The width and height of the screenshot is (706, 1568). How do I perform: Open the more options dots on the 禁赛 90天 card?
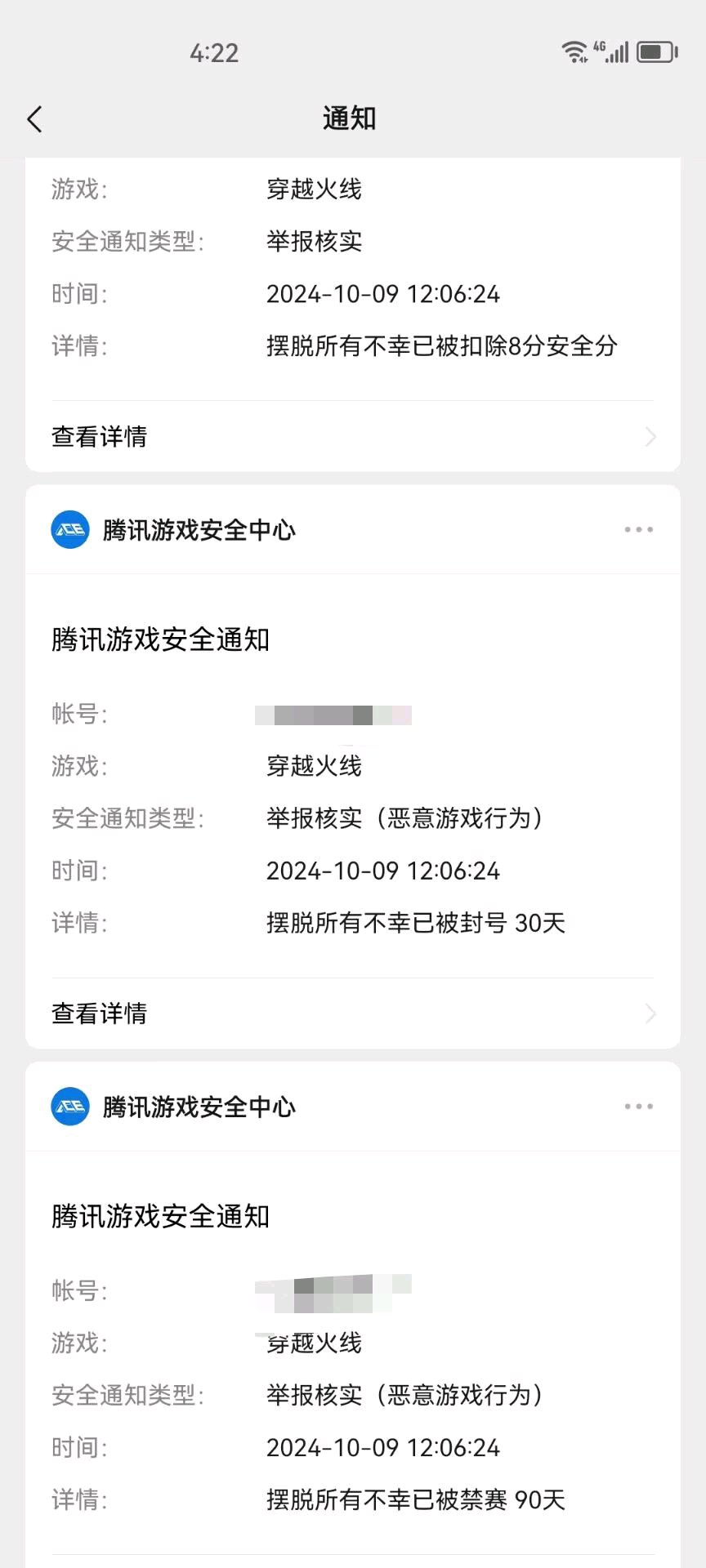pos(638,1107)
